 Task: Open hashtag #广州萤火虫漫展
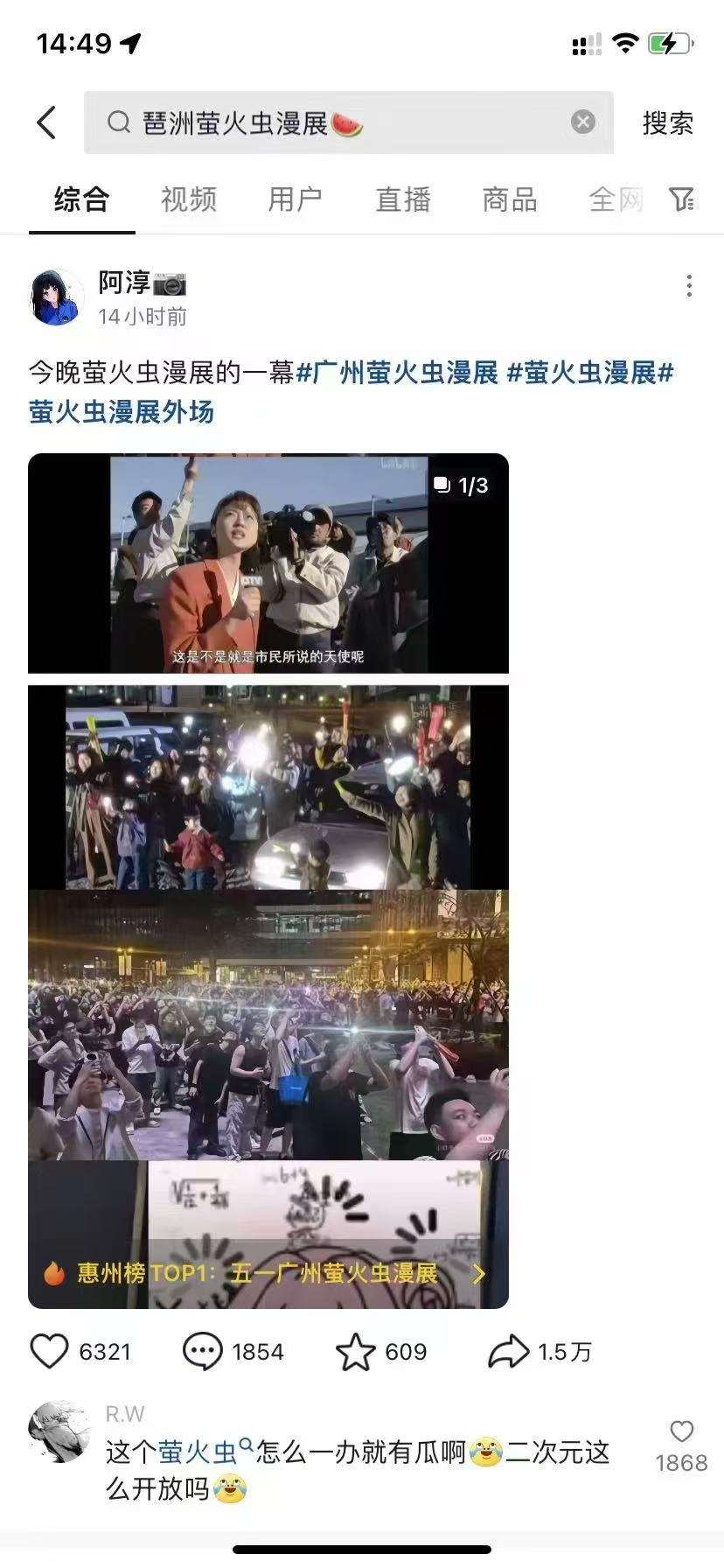pos(398,373)
